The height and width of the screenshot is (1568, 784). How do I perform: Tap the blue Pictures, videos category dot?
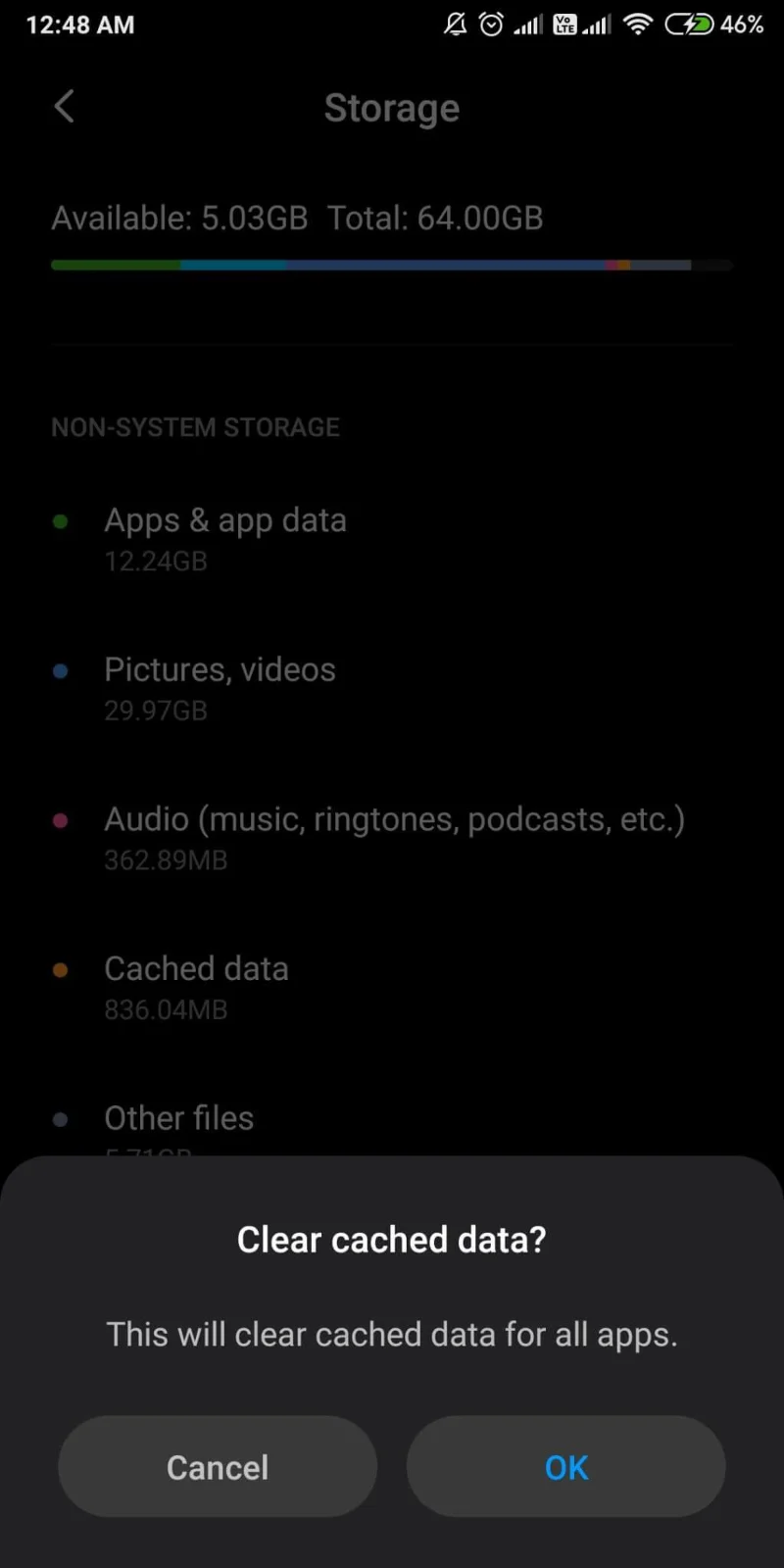pyautogui.click(x=61, y=671)
